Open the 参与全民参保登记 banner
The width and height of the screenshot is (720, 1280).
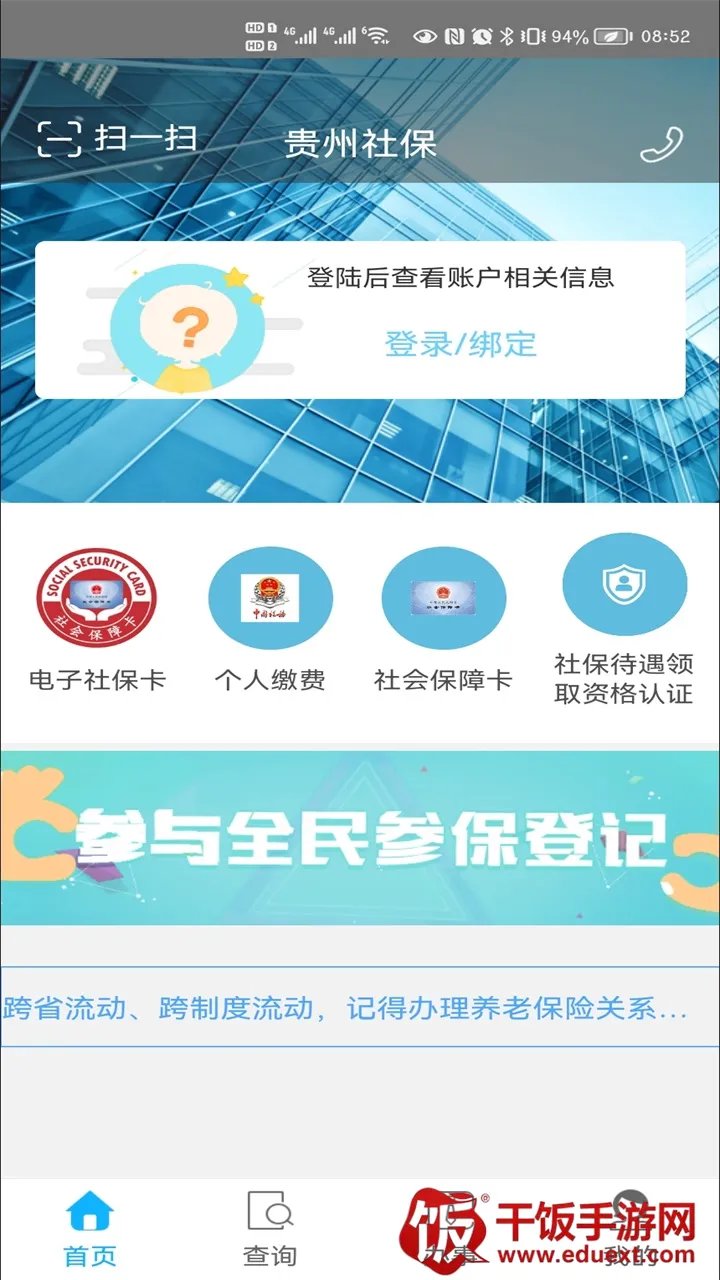(x=360, y=838)
